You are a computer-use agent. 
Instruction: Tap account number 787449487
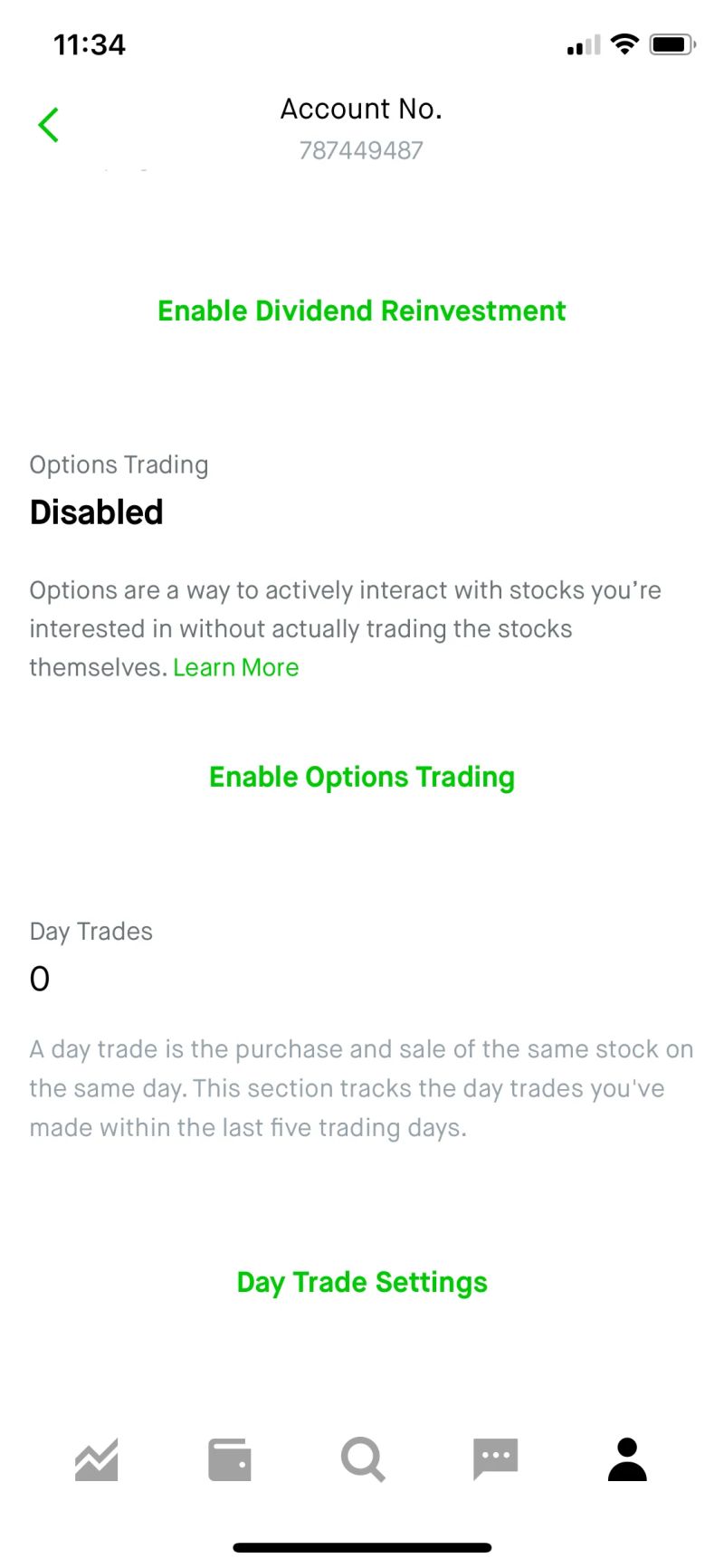[x=362, y=149]
